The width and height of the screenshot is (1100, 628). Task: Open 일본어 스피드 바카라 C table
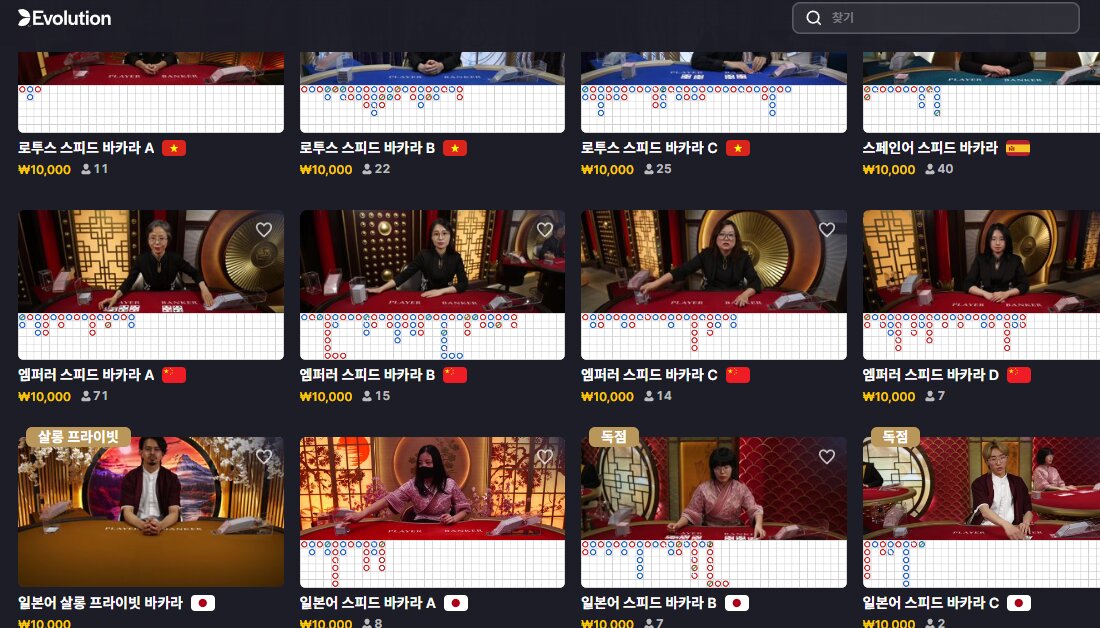pyautogui.click(x=981, y=512)
